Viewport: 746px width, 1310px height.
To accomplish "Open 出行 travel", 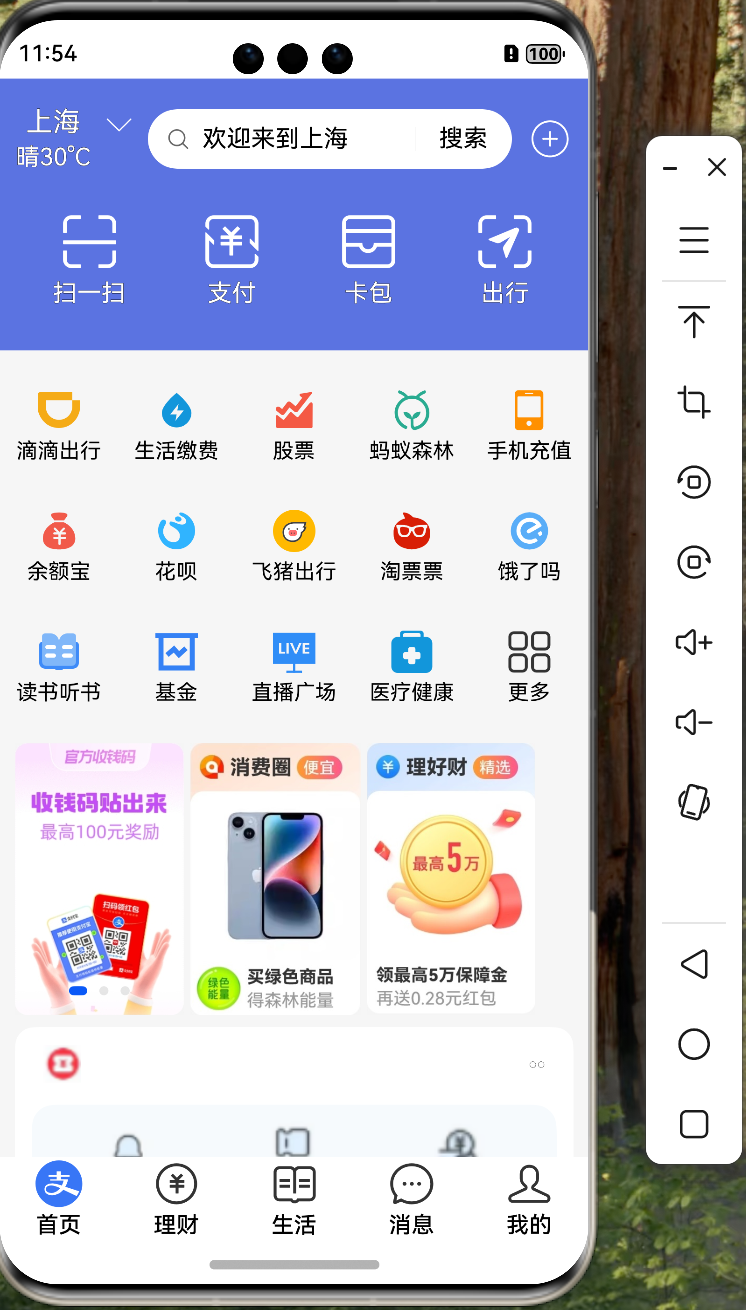I will click(x=504, y=259).
